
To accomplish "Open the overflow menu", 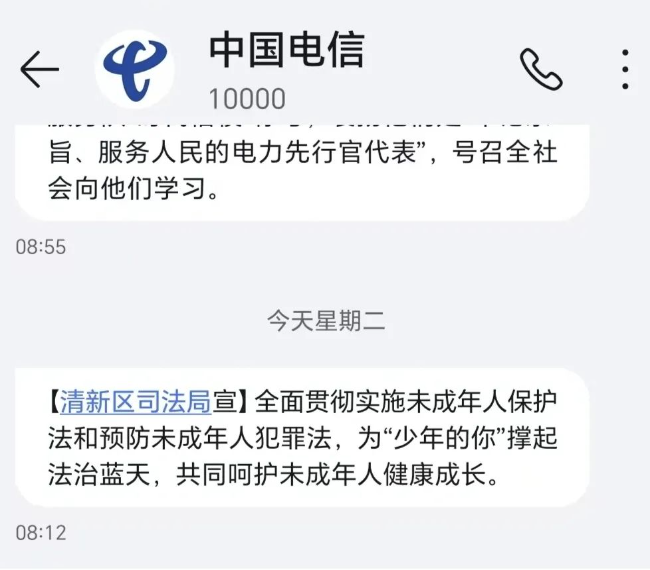I will pos(625,69).
